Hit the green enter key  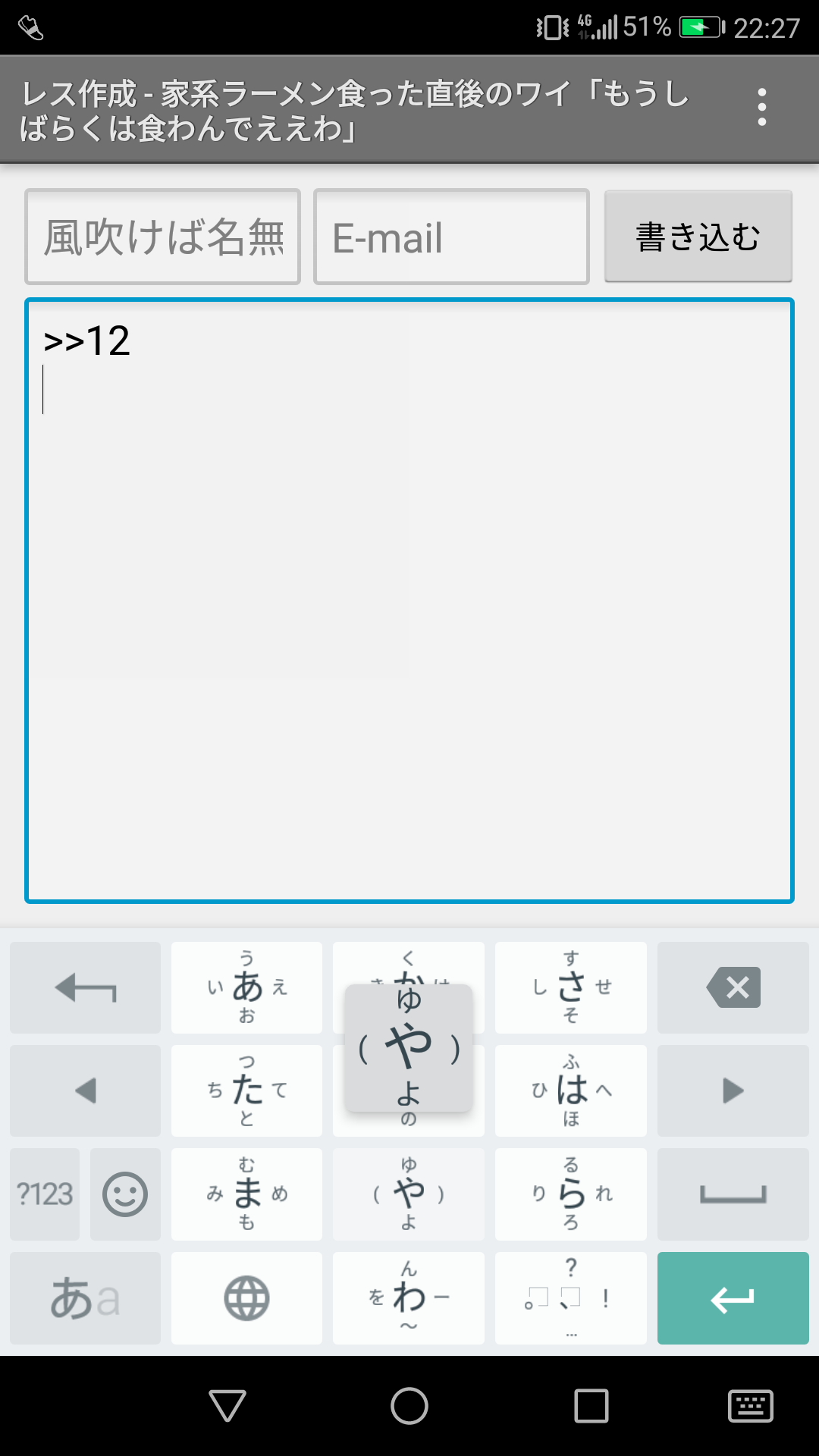point(733,1298)
